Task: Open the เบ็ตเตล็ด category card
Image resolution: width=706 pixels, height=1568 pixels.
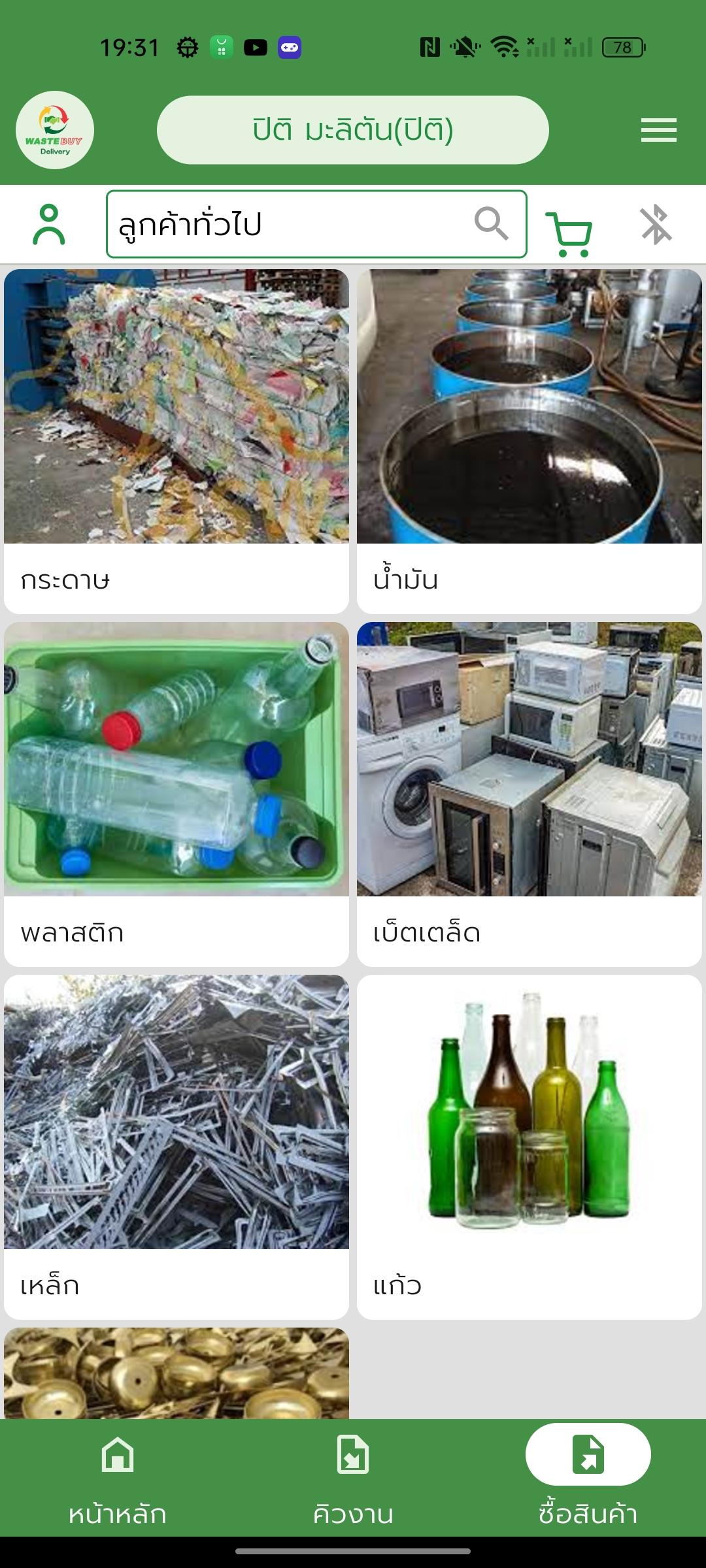Action: point(529,794)
